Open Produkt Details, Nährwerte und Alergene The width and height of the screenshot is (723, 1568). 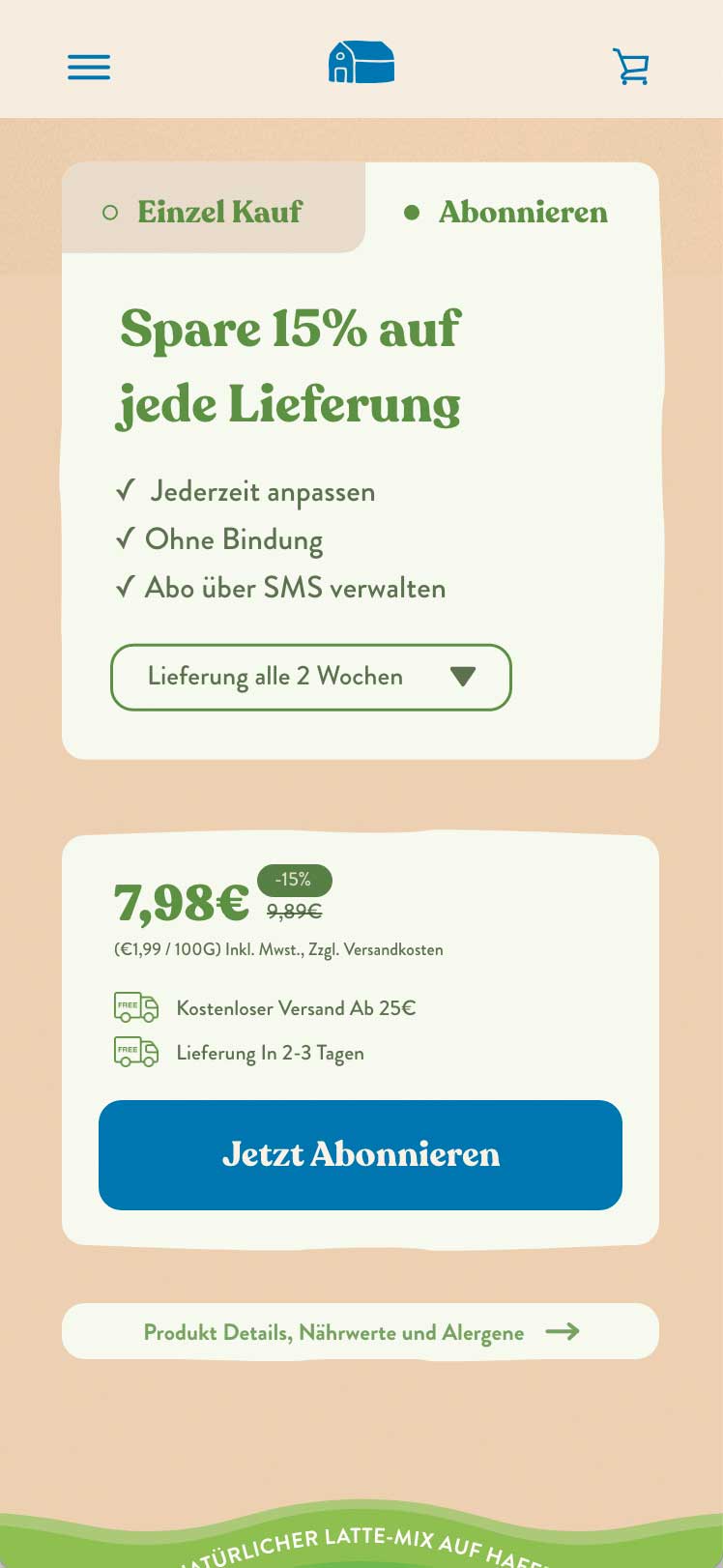[360, 1332]
